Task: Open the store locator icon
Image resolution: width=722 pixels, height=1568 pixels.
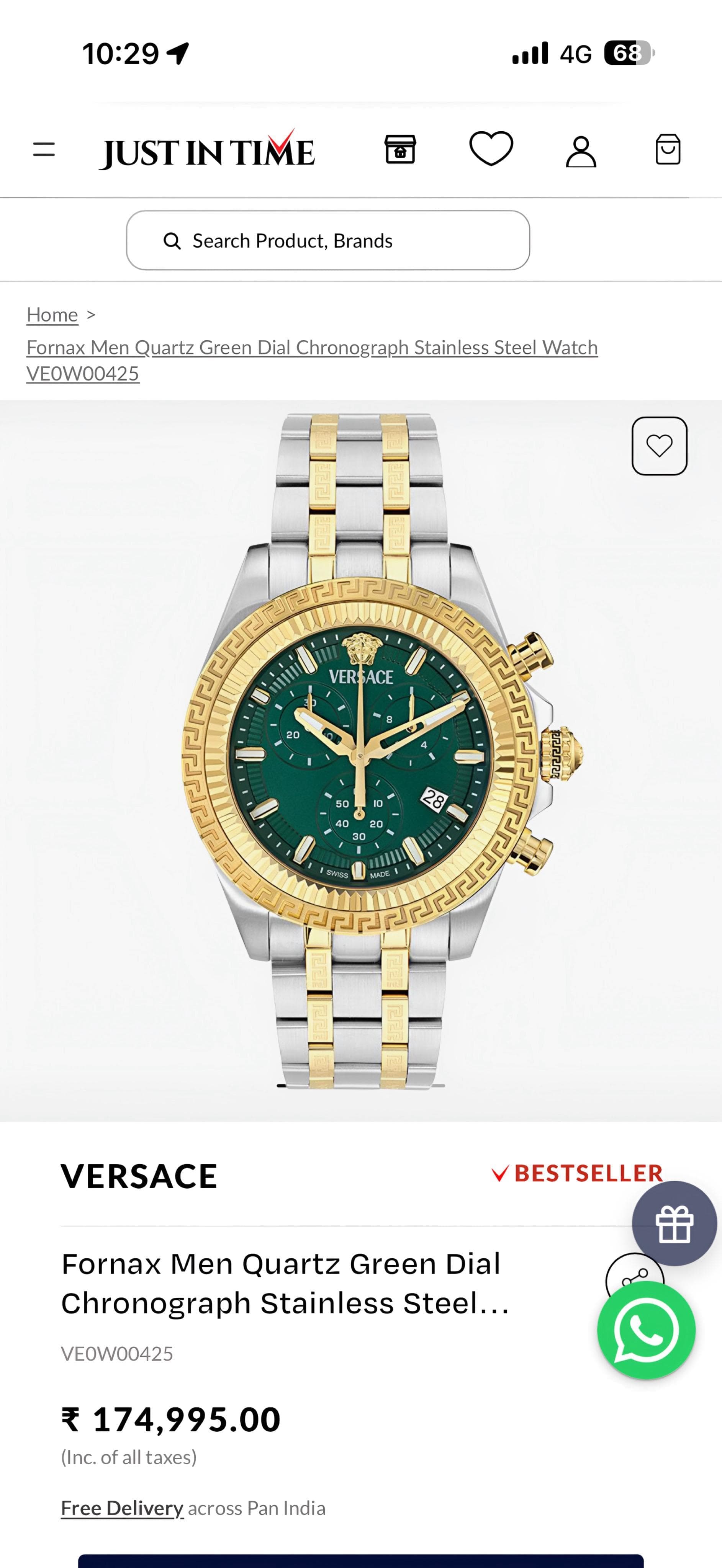Action: point(400,150)
